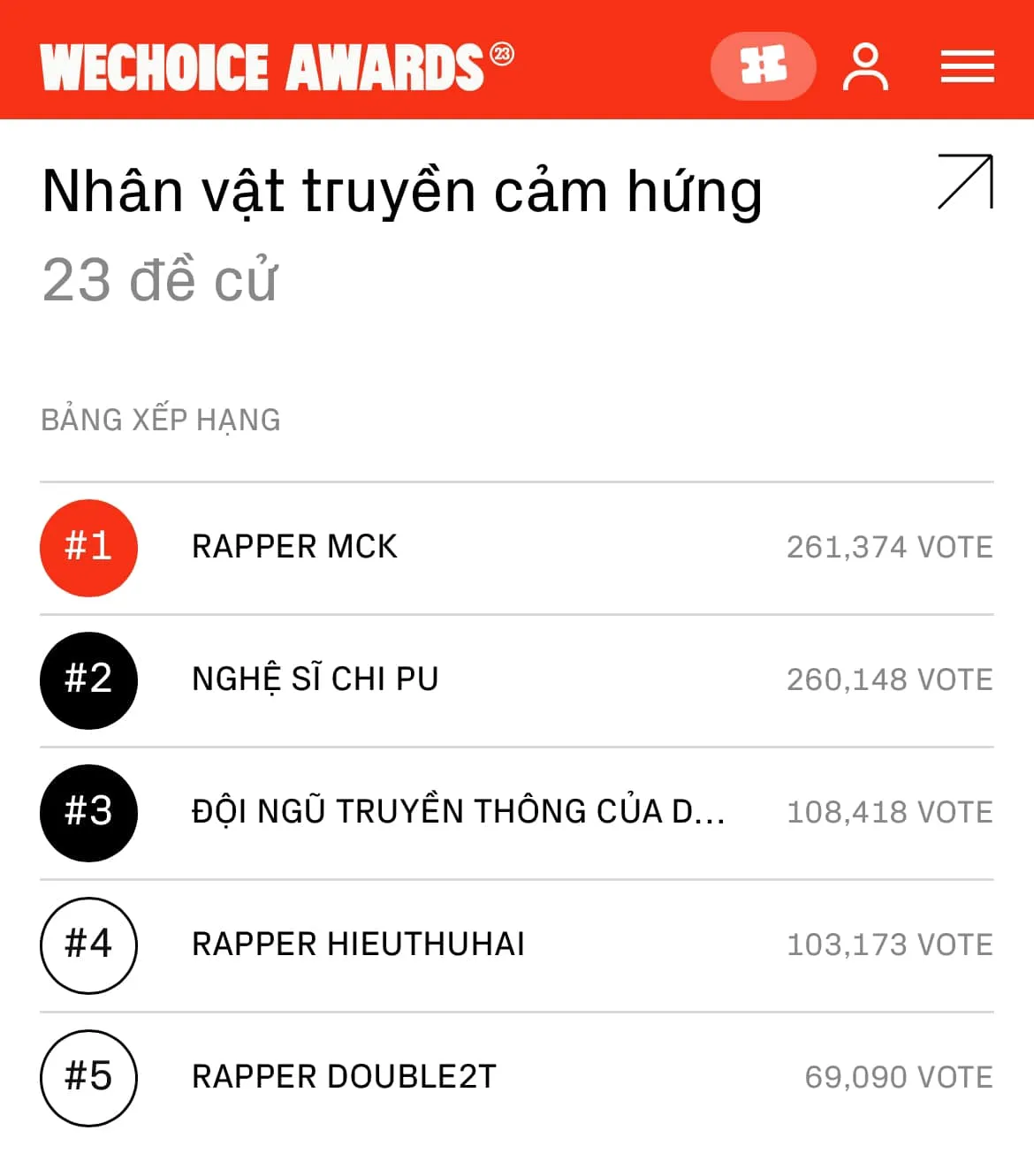Select the #5 rank badge for RAPPER DOUBLE2T
The image size is (1034, 1176).
click(x=88, y=1078)
